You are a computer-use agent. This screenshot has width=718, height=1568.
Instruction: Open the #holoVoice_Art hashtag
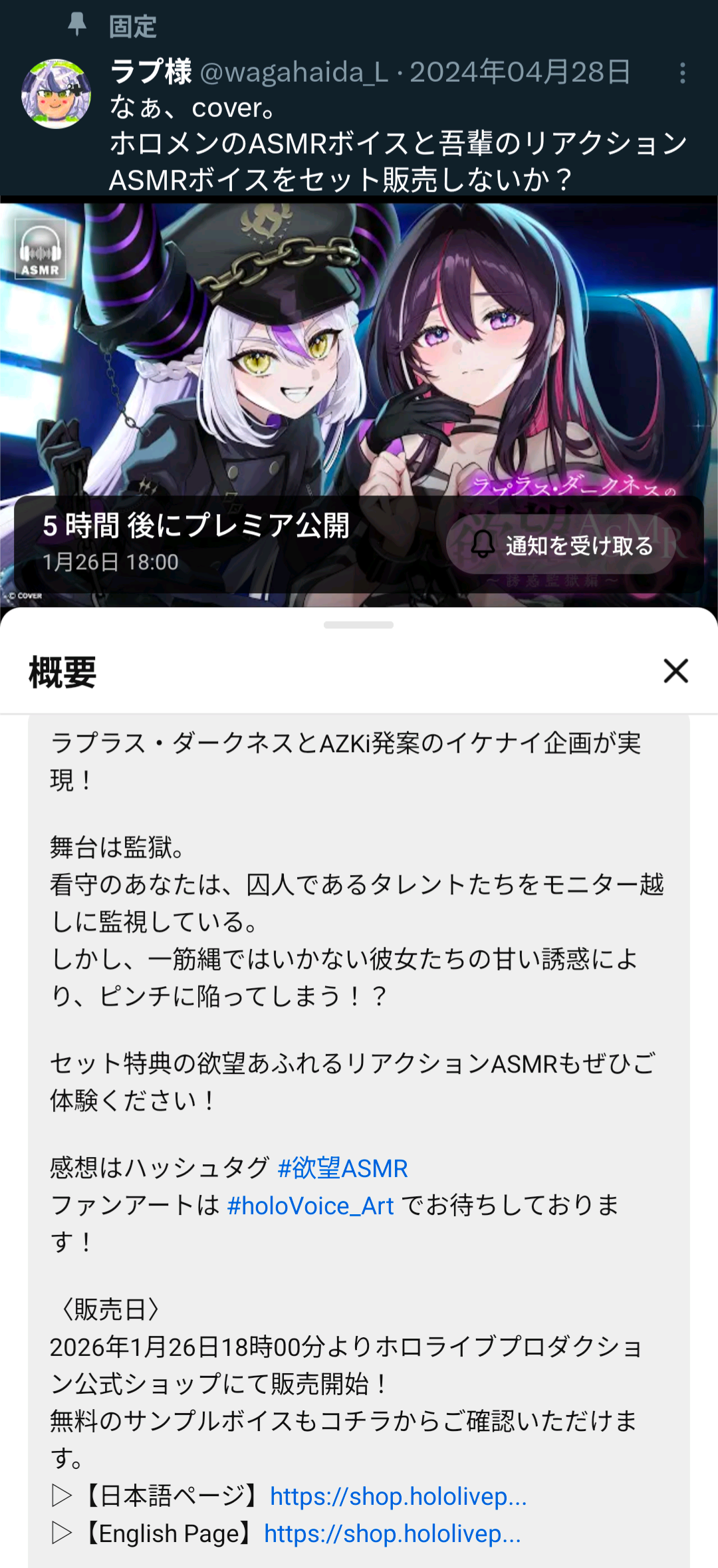coord(310,1206)
